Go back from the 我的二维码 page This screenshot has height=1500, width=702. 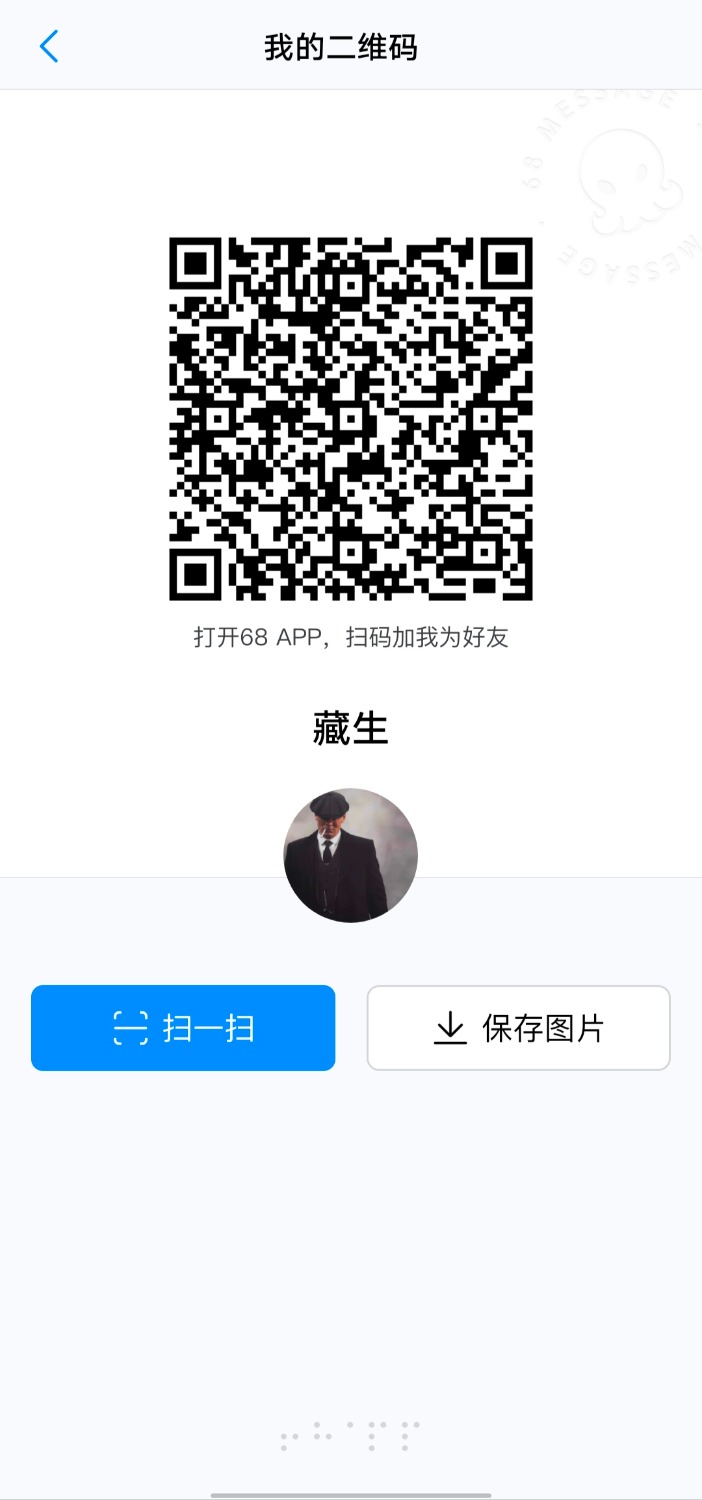(x=49, y=46)
